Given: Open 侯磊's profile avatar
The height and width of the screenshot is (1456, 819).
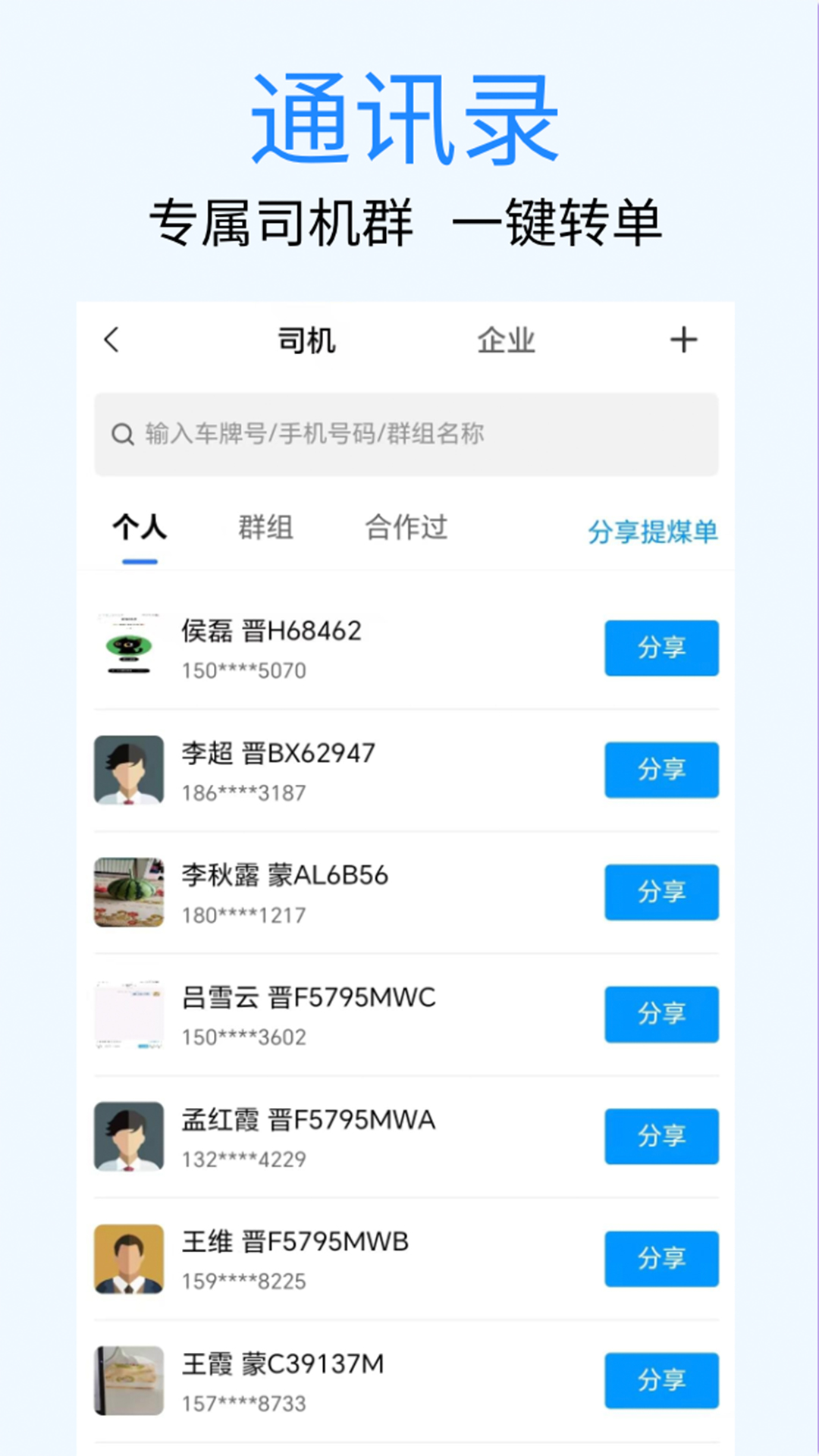Looking at the screenshot, I should pyautogui.click(x=128, y=648).
